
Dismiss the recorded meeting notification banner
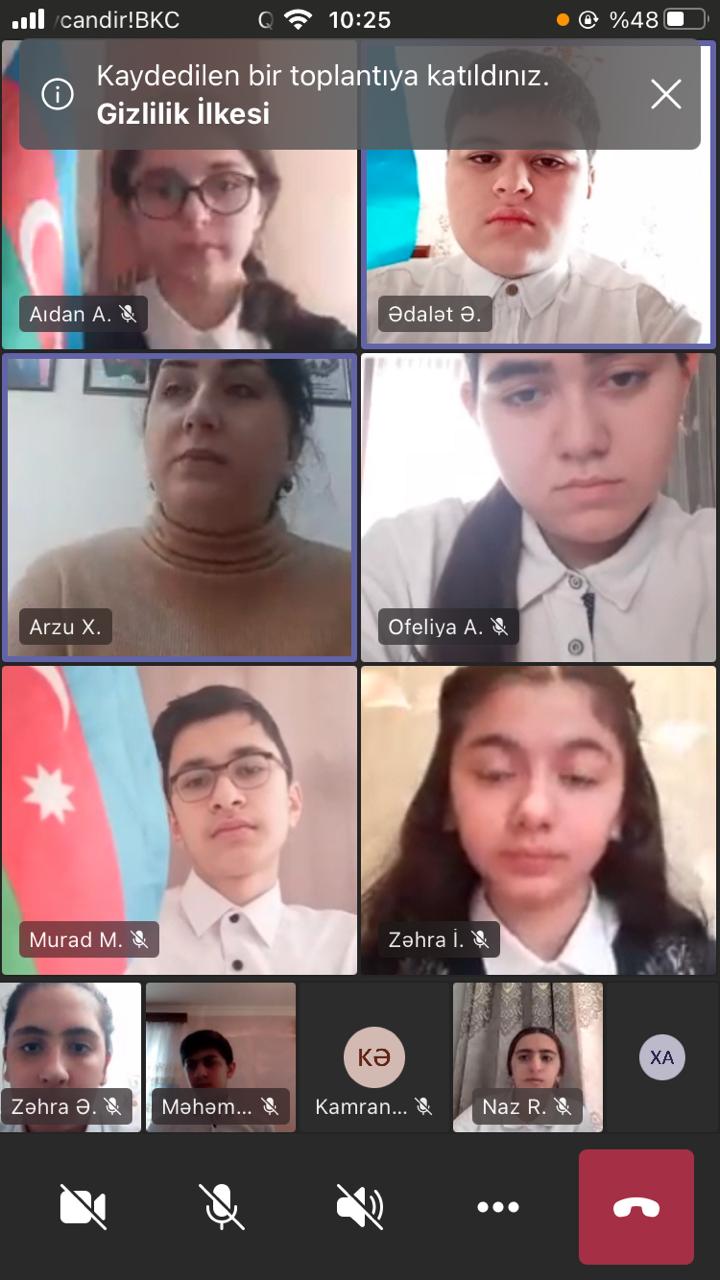666,95
